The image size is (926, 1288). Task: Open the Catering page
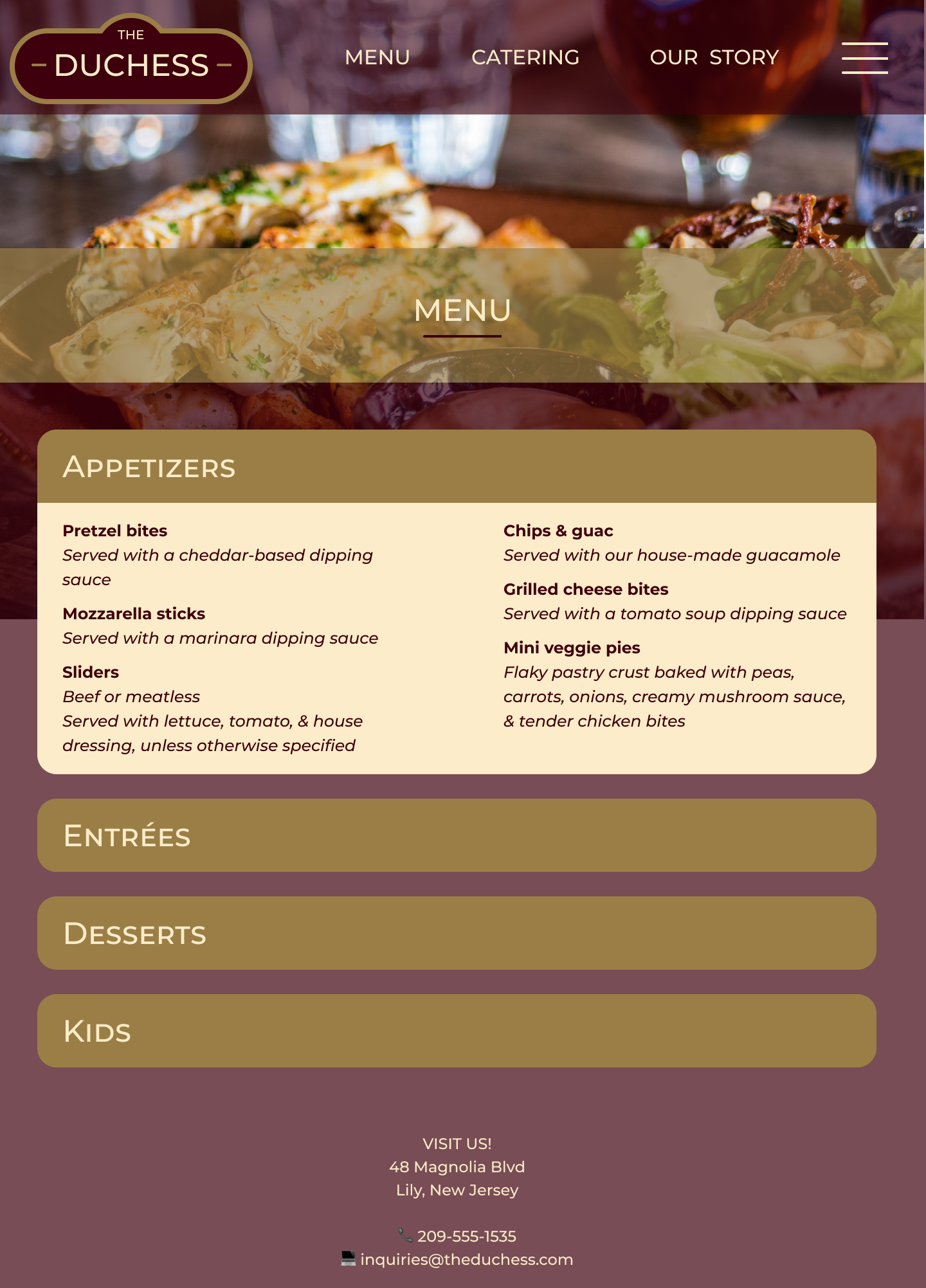pos(525,58)
